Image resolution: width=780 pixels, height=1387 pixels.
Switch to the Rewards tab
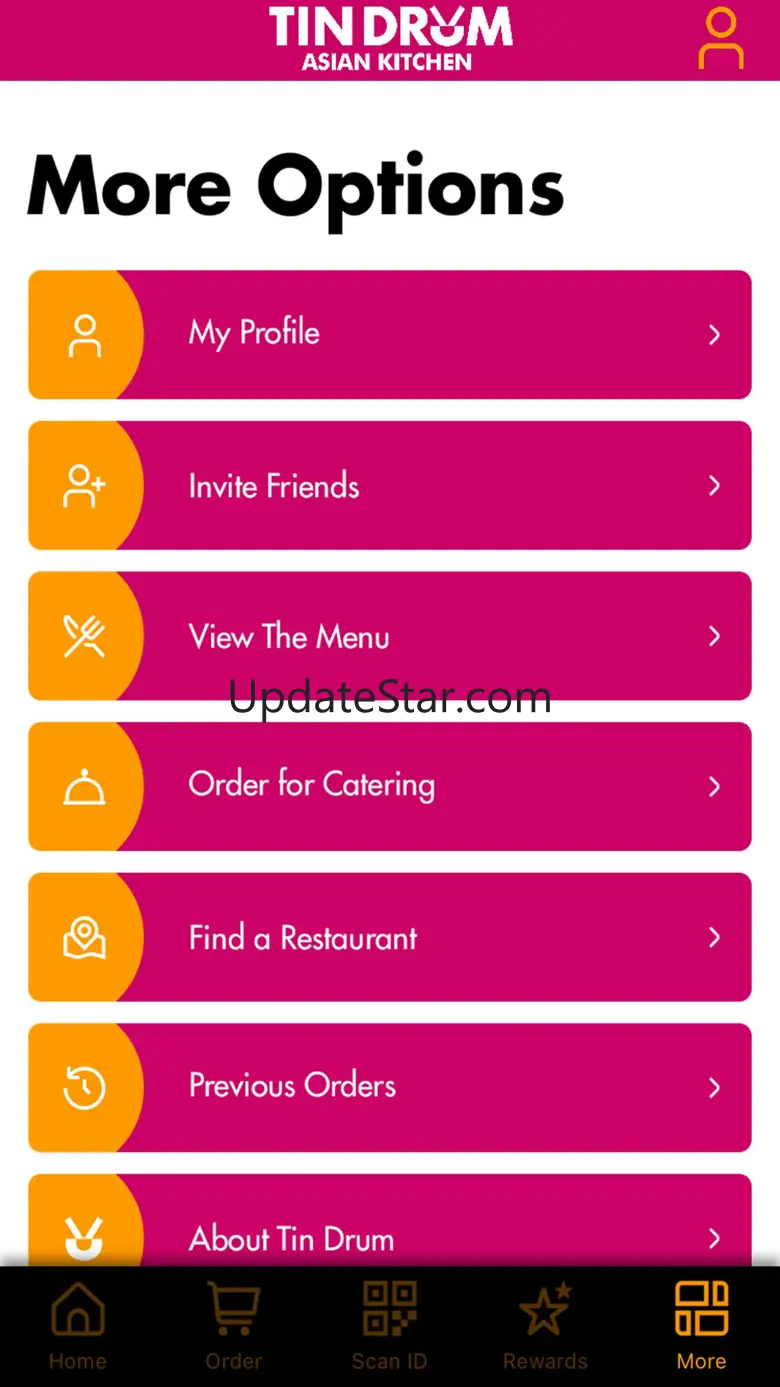pyautogui.click(x=545, y=1326)
